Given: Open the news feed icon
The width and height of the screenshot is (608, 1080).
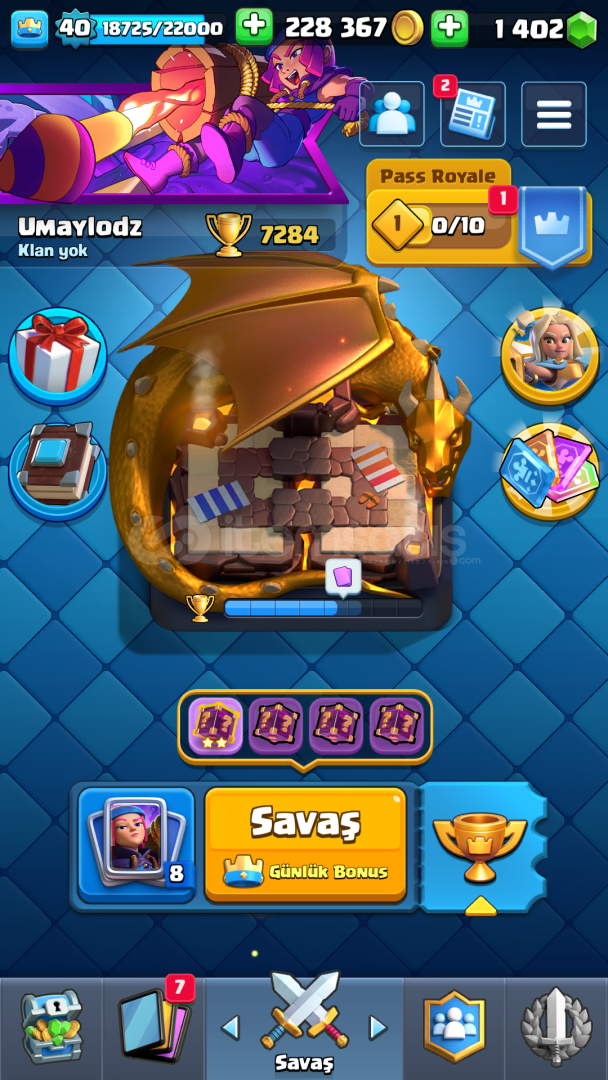Looking at the screenshot, I should point(472,114).
